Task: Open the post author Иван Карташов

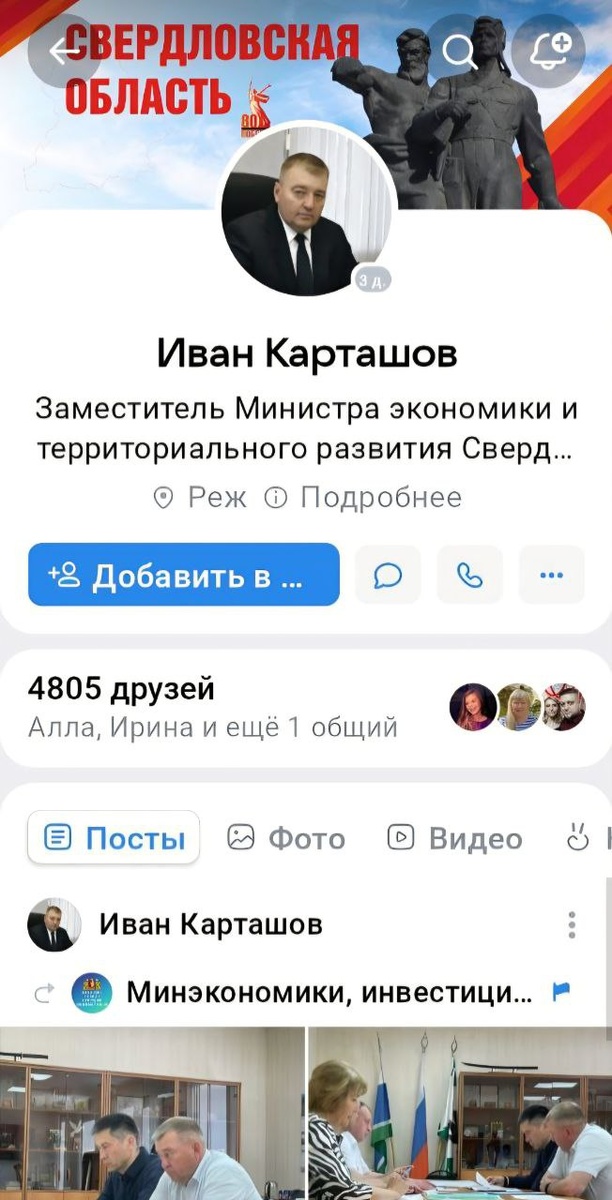Action: [x=210, y=924]
